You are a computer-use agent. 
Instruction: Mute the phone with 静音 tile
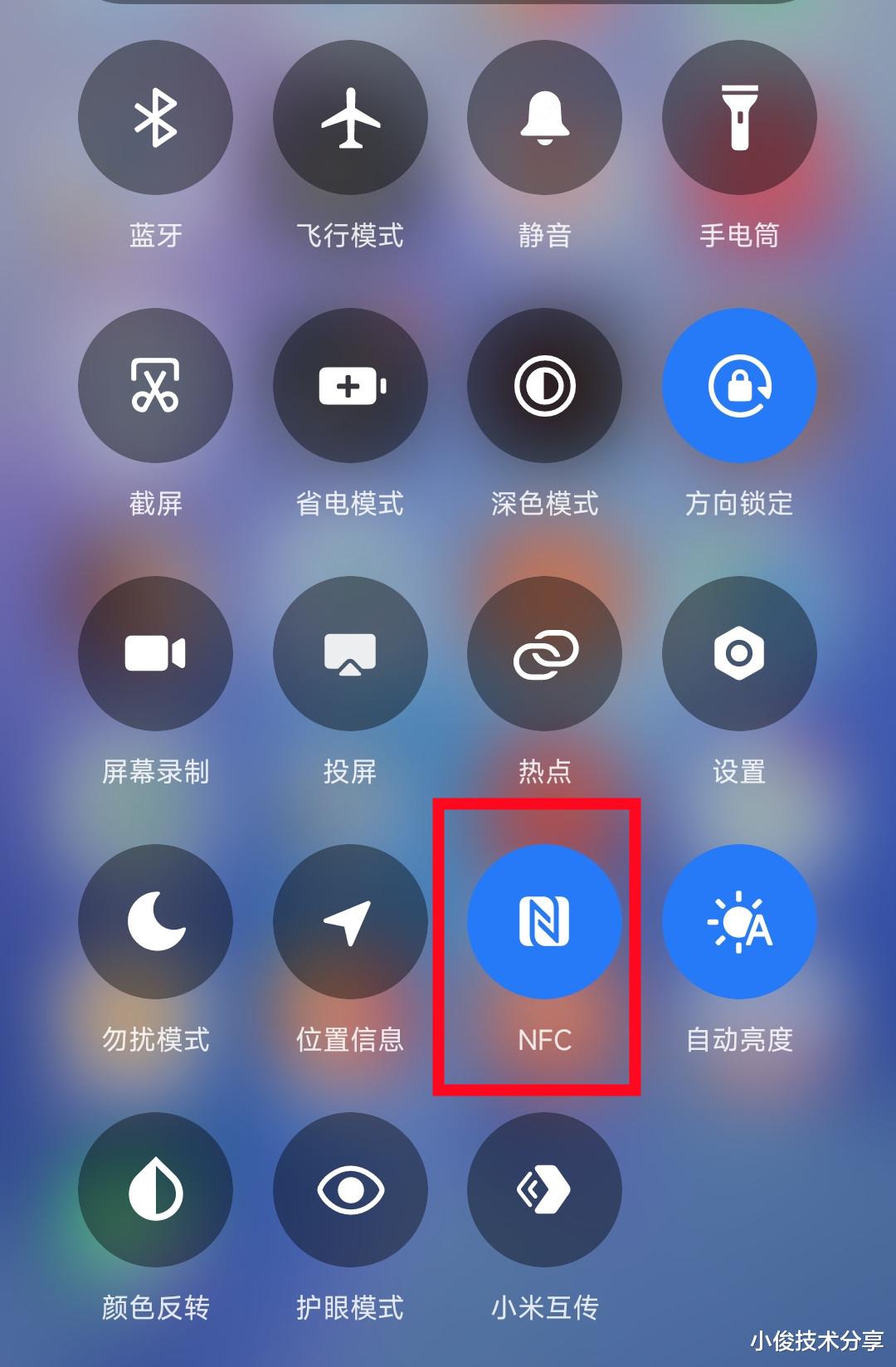tap(545, 119)
